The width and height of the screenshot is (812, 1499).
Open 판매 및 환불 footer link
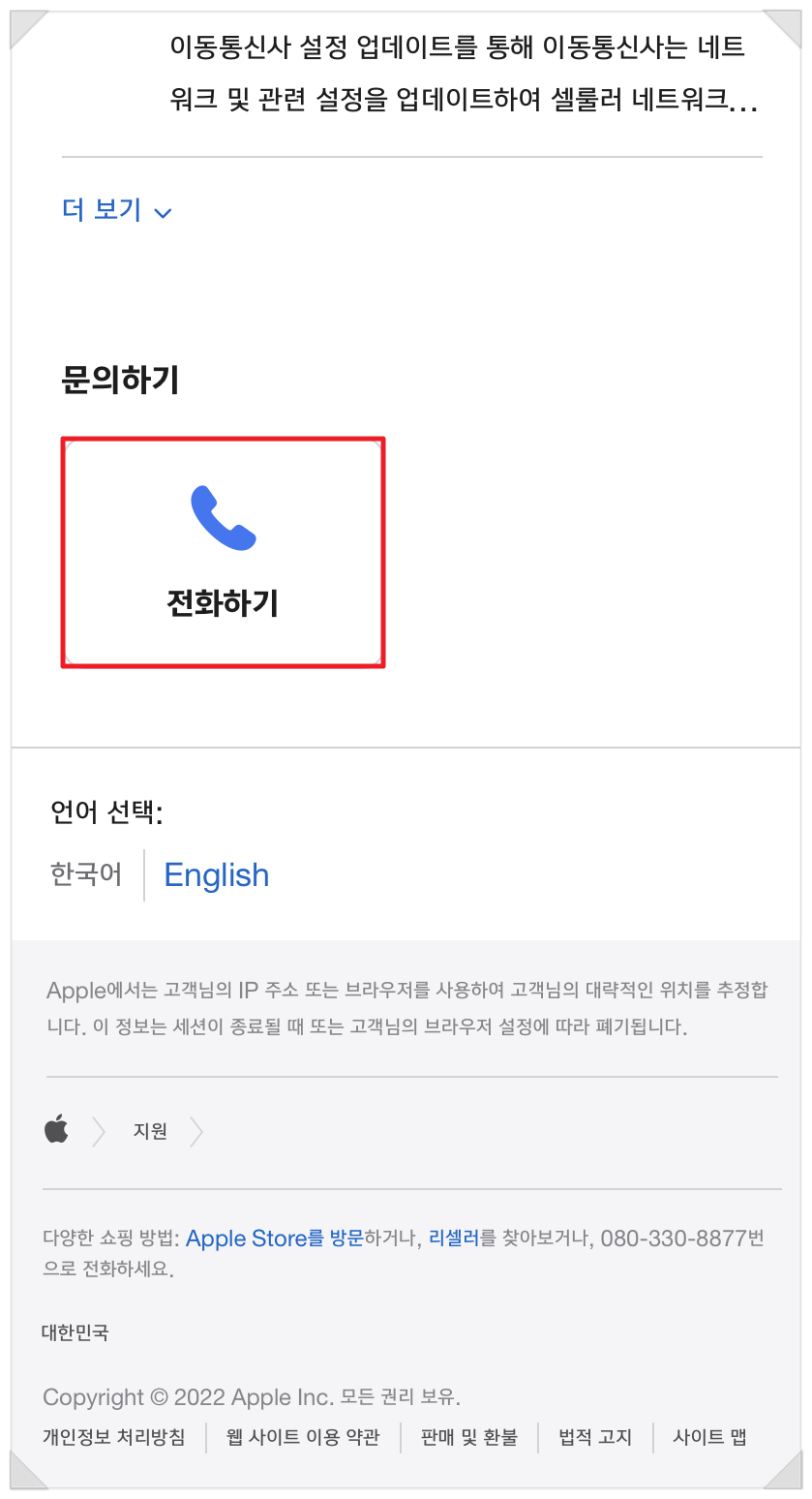point(469,1437)
